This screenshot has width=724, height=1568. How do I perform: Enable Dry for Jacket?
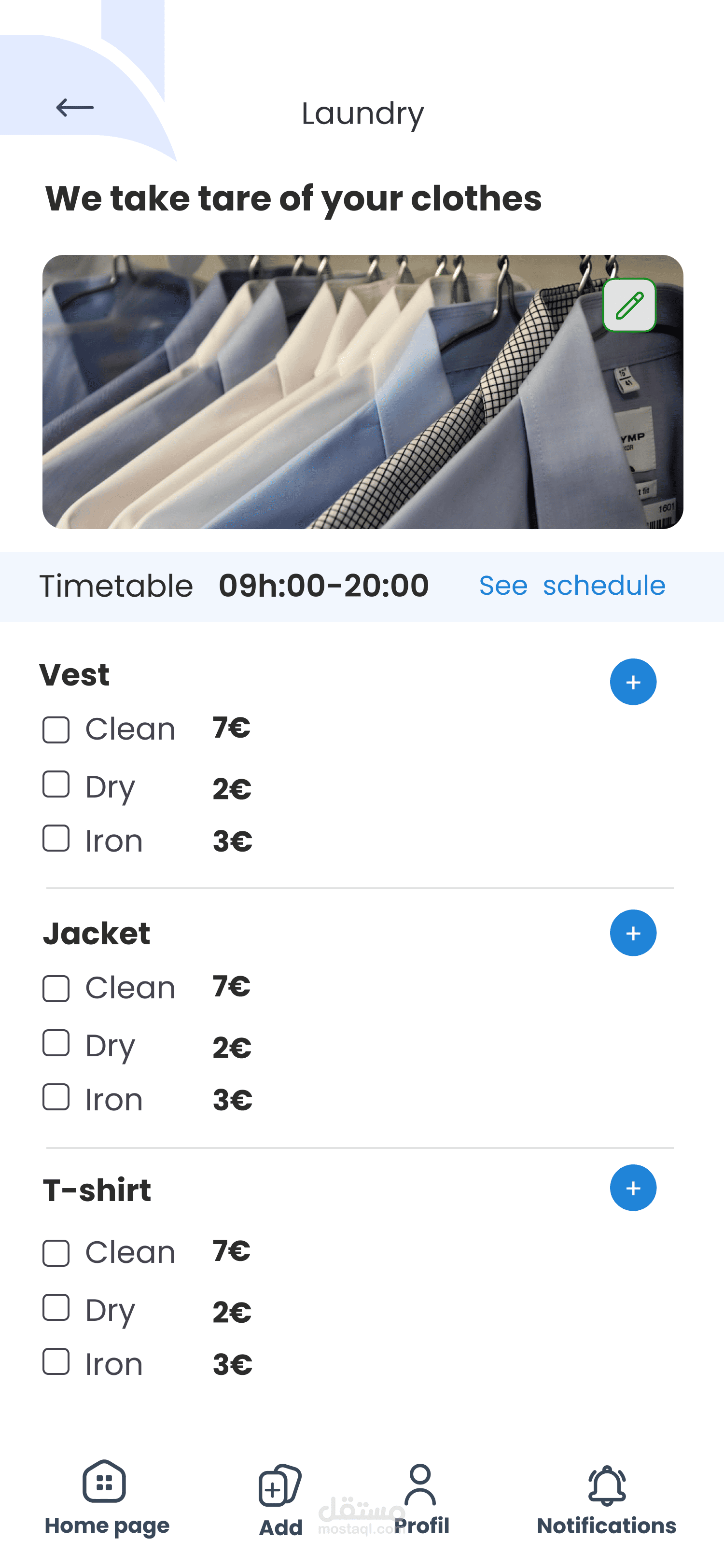point(56,1043)
